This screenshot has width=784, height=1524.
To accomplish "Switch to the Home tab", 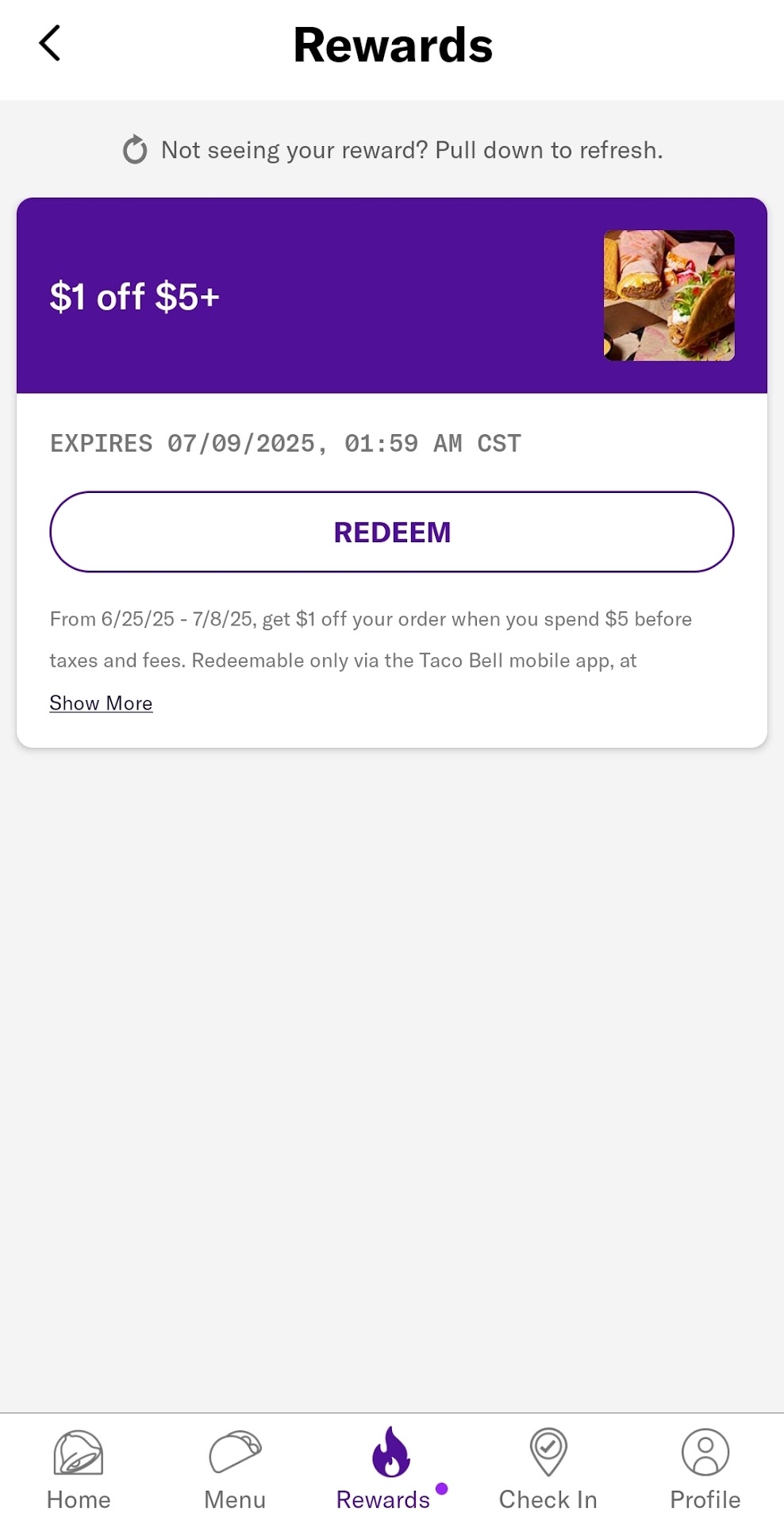I will tap(79, 1469).
